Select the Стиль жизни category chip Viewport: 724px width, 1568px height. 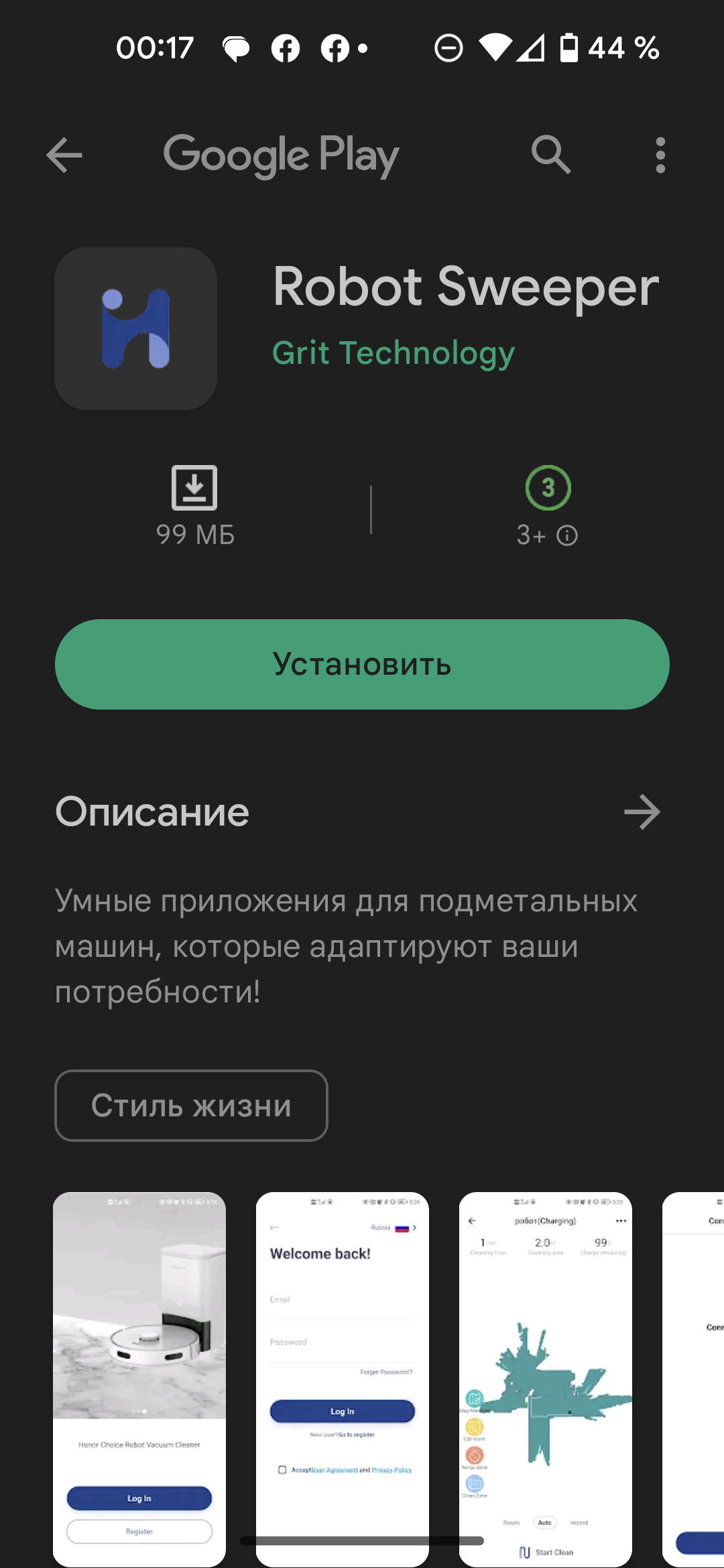tap(191, 1106)
